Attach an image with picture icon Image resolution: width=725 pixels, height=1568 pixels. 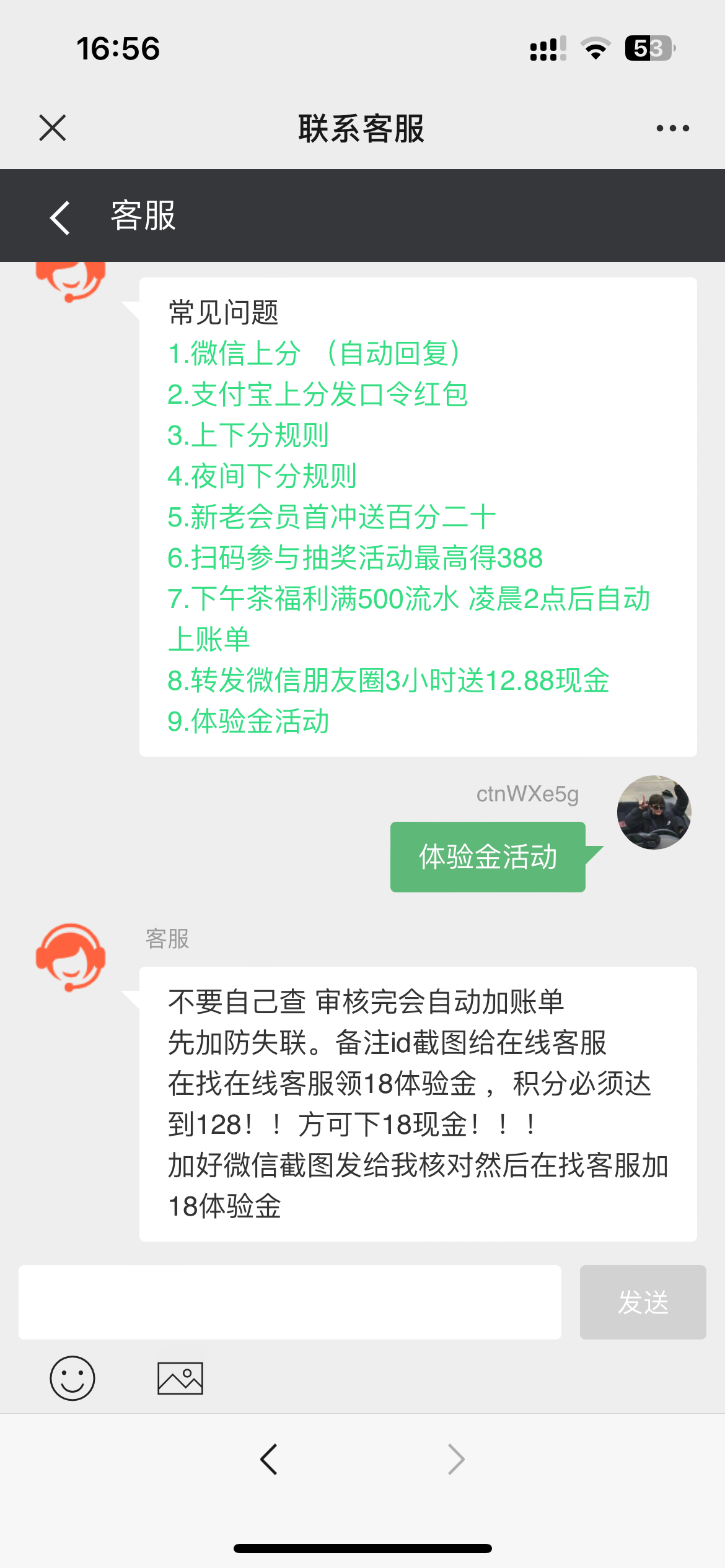pos(180,1378)
